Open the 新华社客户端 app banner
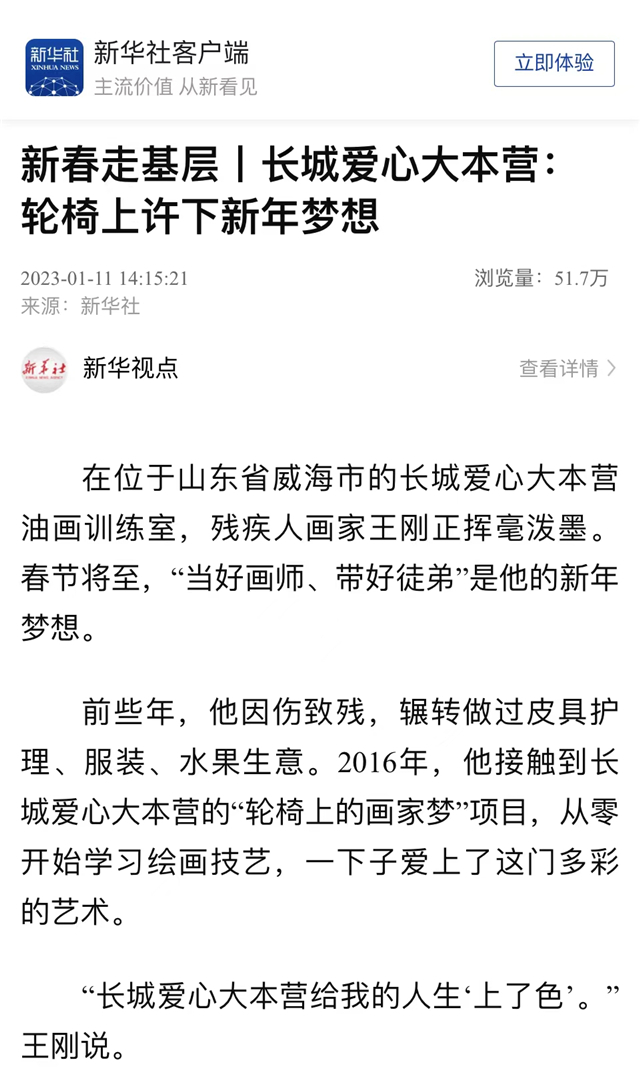The height and width of the screenshot is (1080, 640). click(x=170, y=66)
